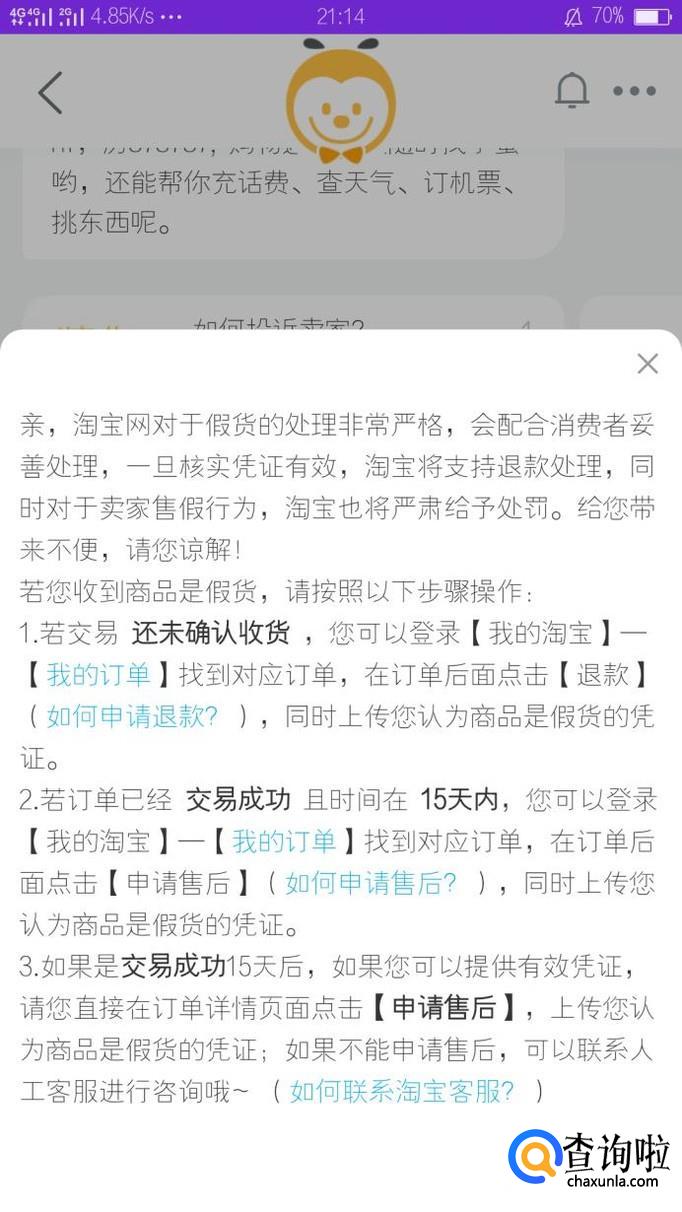The height and width of the screenshot is (1212, 682).
Task: Open the 如何申请退款? link
Action: (131, 716)
